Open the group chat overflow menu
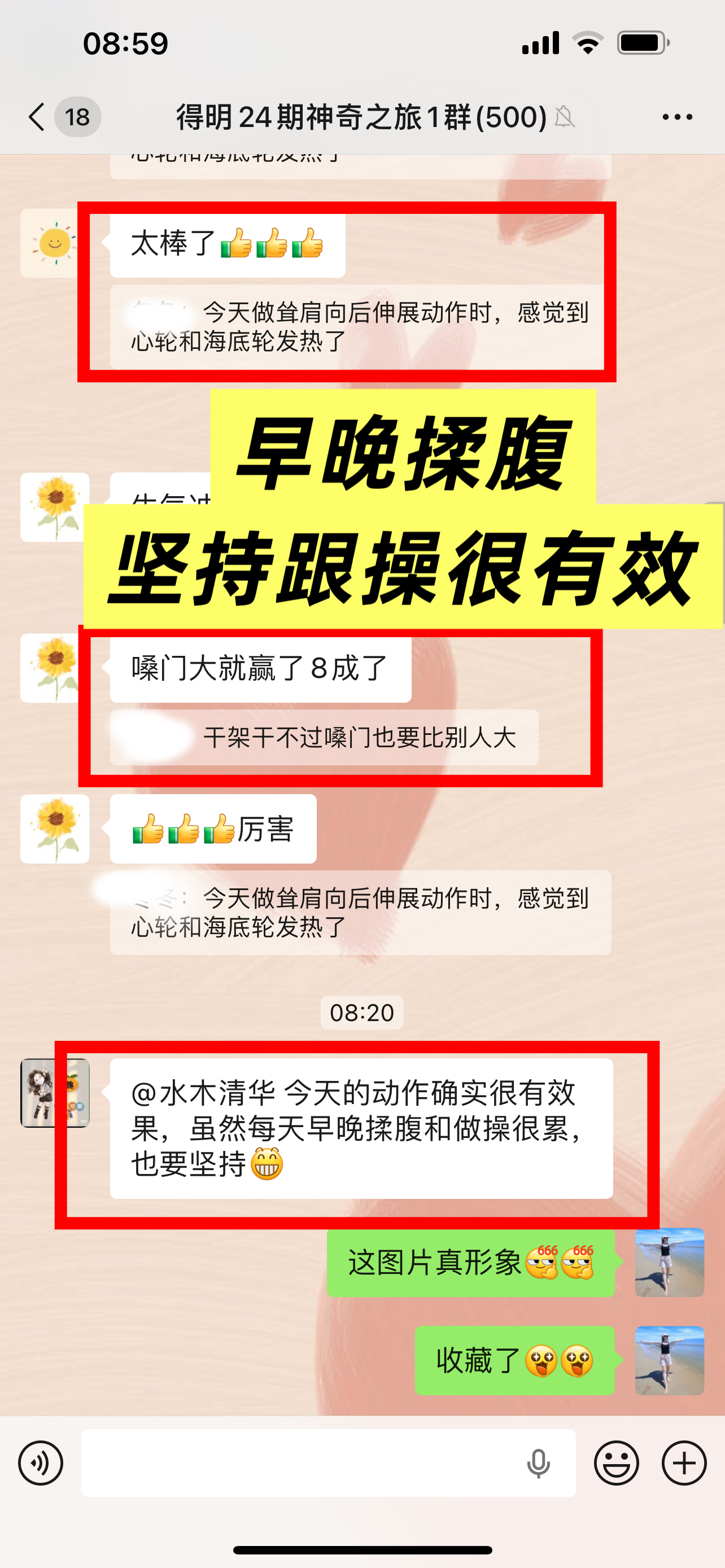Screen dimensions: 725x1568 point(677,116)
